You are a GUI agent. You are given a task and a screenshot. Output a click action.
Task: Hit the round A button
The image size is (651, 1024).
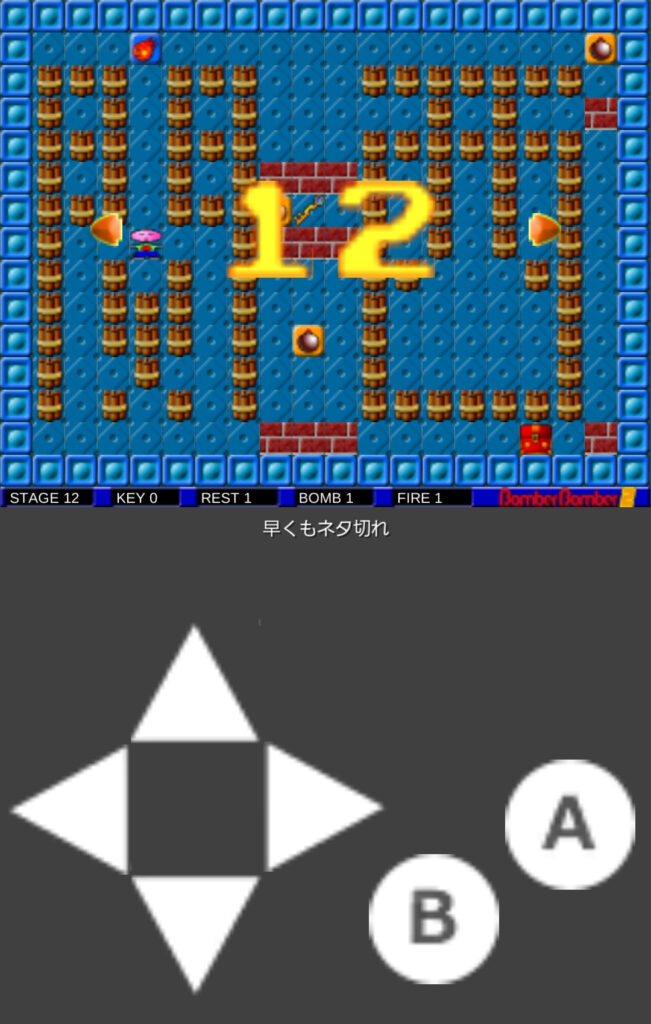[570, 824]
